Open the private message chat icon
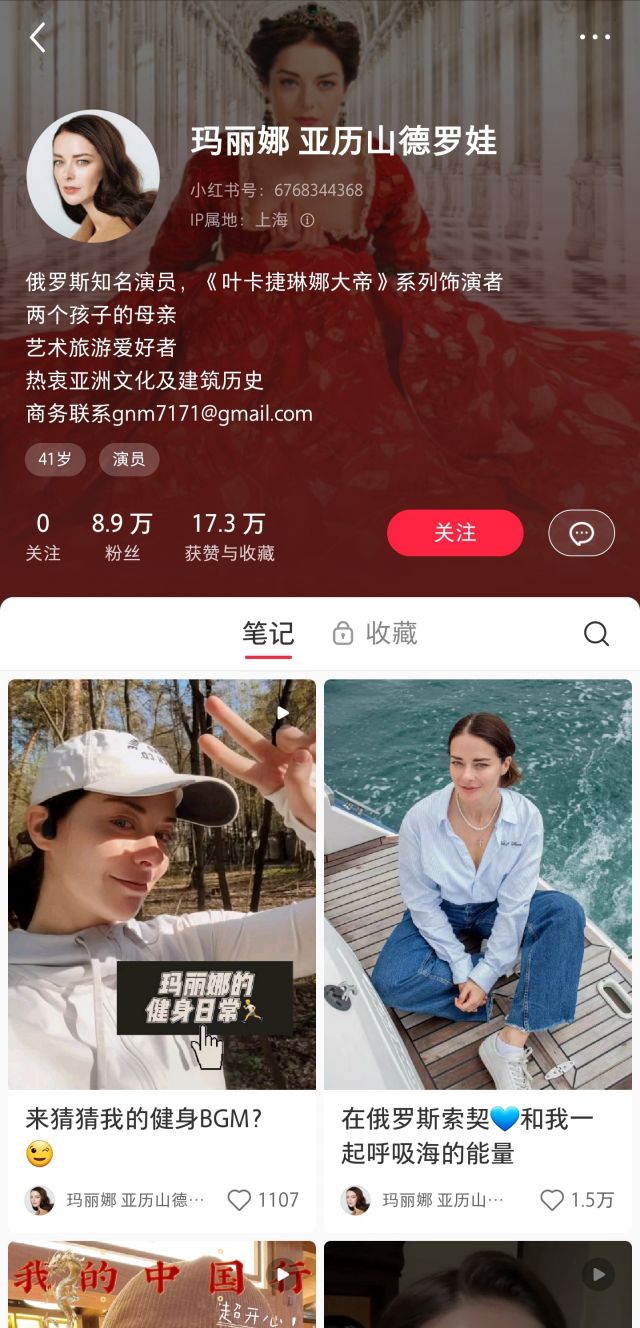 point(581,533)
